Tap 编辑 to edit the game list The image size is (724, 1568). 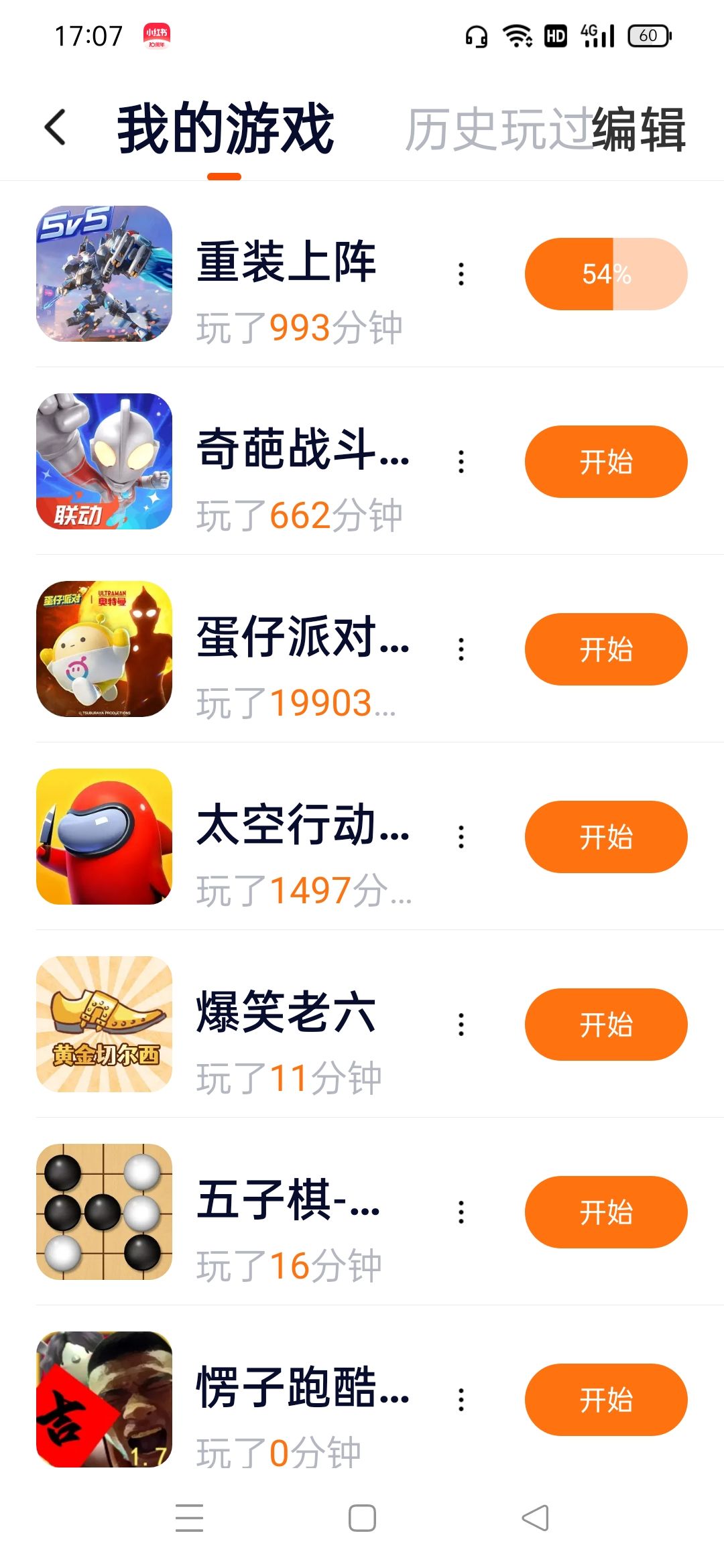click(x=640, y=129)
